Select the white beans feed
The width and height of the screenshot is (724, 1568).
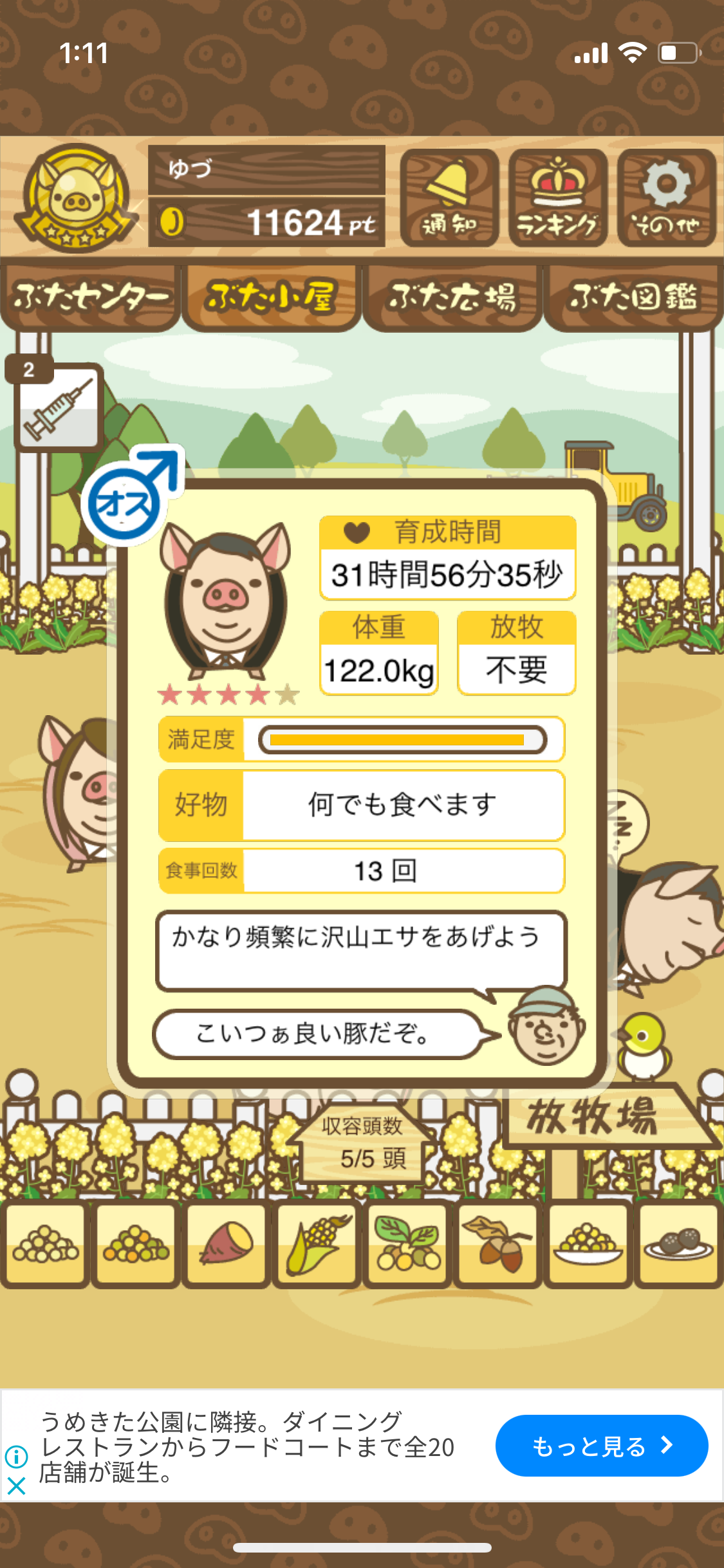coord(45,1244)
